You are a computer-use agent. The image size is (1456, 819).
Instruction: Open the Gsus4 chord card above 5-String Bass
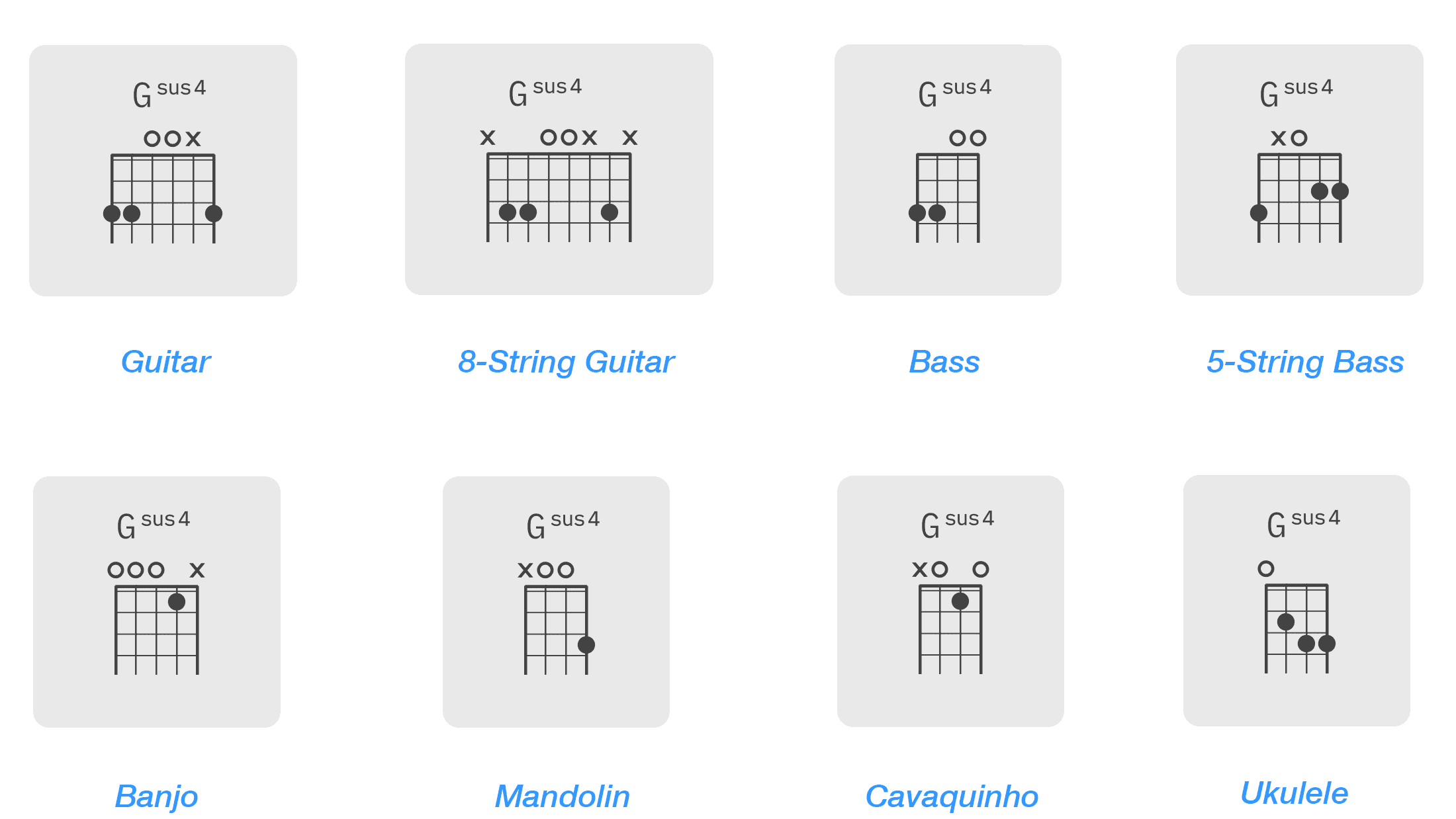point(1299,170)
